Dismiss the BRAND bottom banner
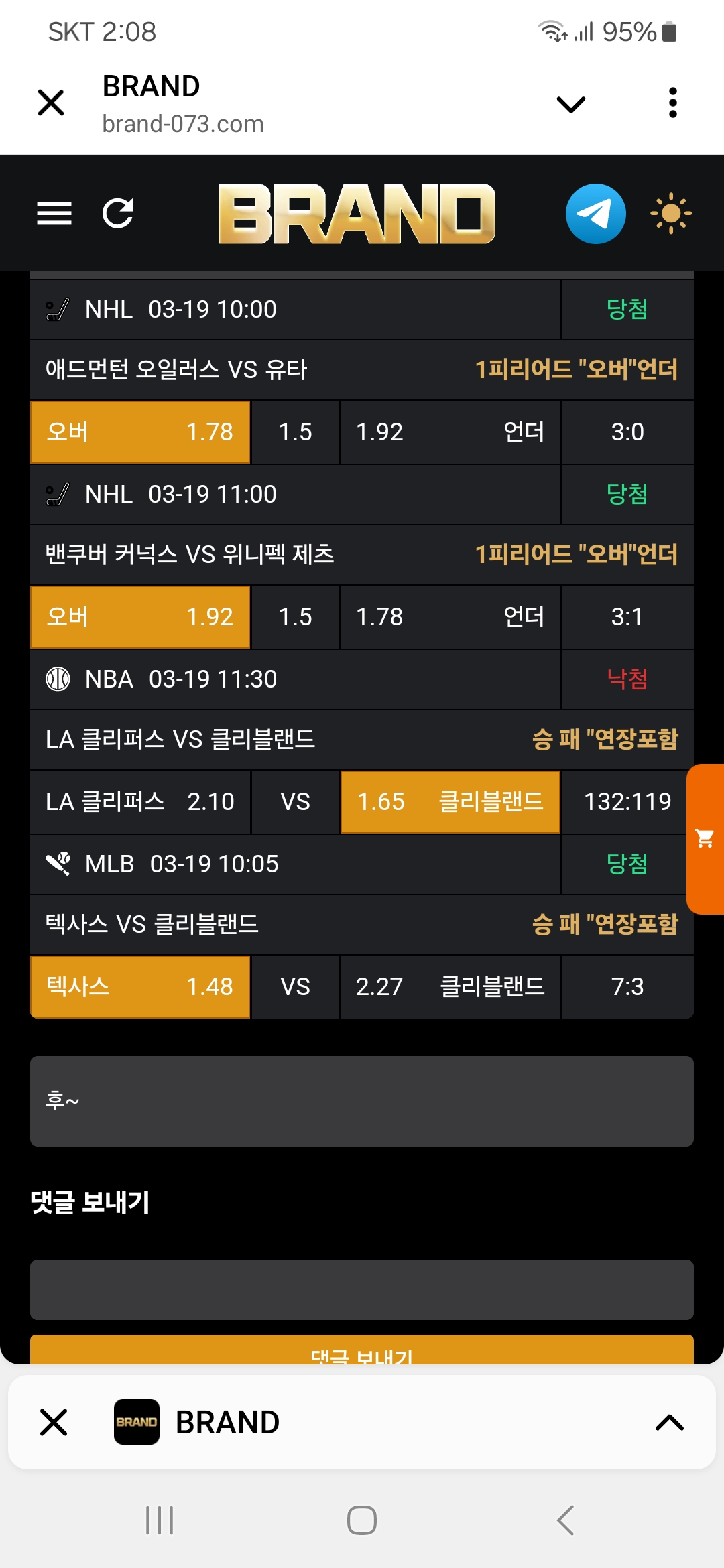724x1568 pixels. (x=54, y=1422)
